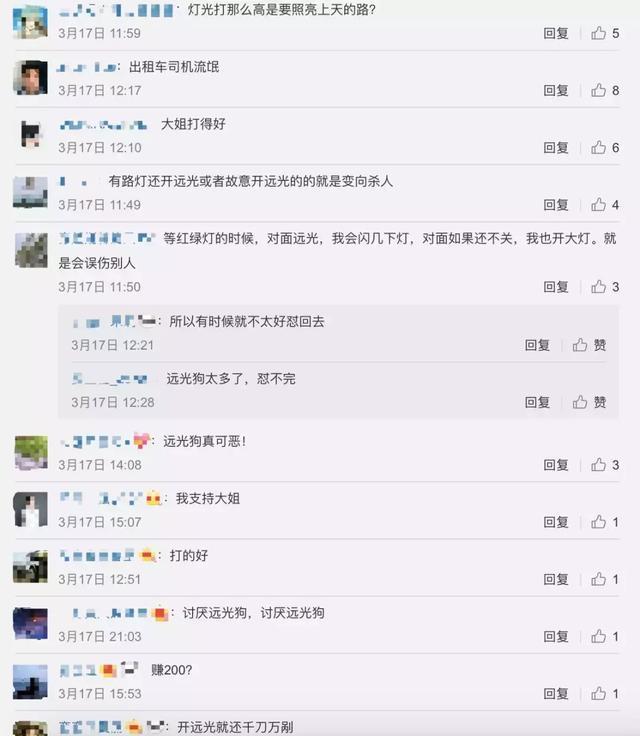The width and height of the screenshot is (640, 736).
Task: Like the 打的好 comment
Action: pyautogui.click(x=599, y=579)
